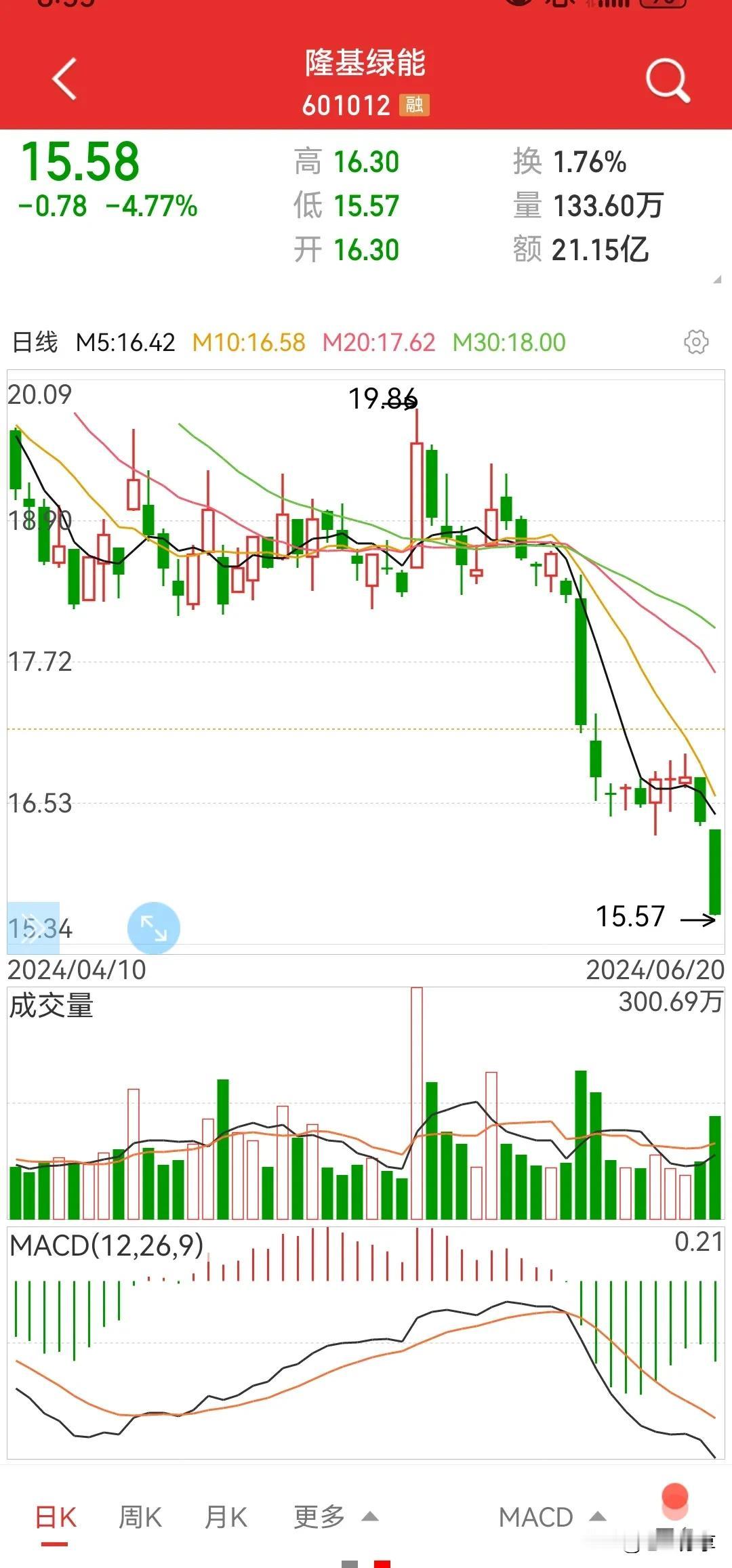The width and height of the screenshot is (732, 1568).
Task: Open the search magnifier icon
Action: pyautogui.click(x=667, y=81)
